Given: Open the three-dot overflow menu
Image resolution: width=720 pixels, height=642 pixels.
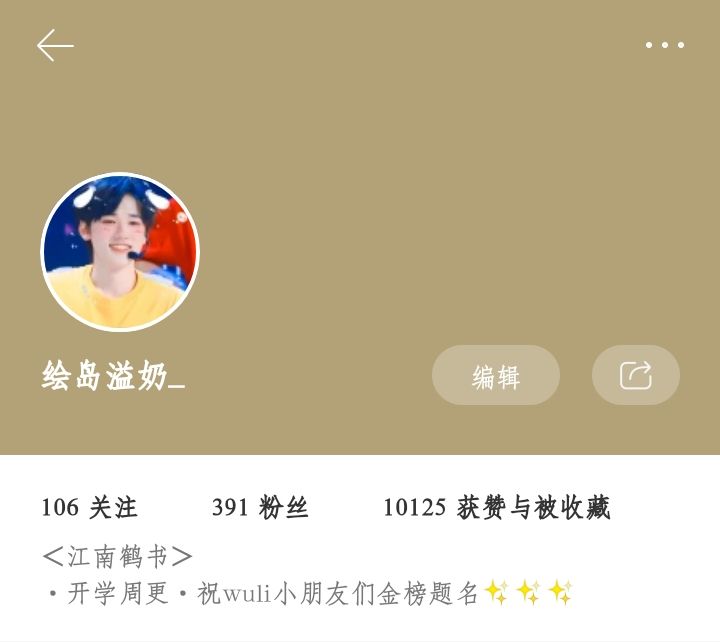Looking at the screenshot, I should pyautogui.click(x=664, y=45).
